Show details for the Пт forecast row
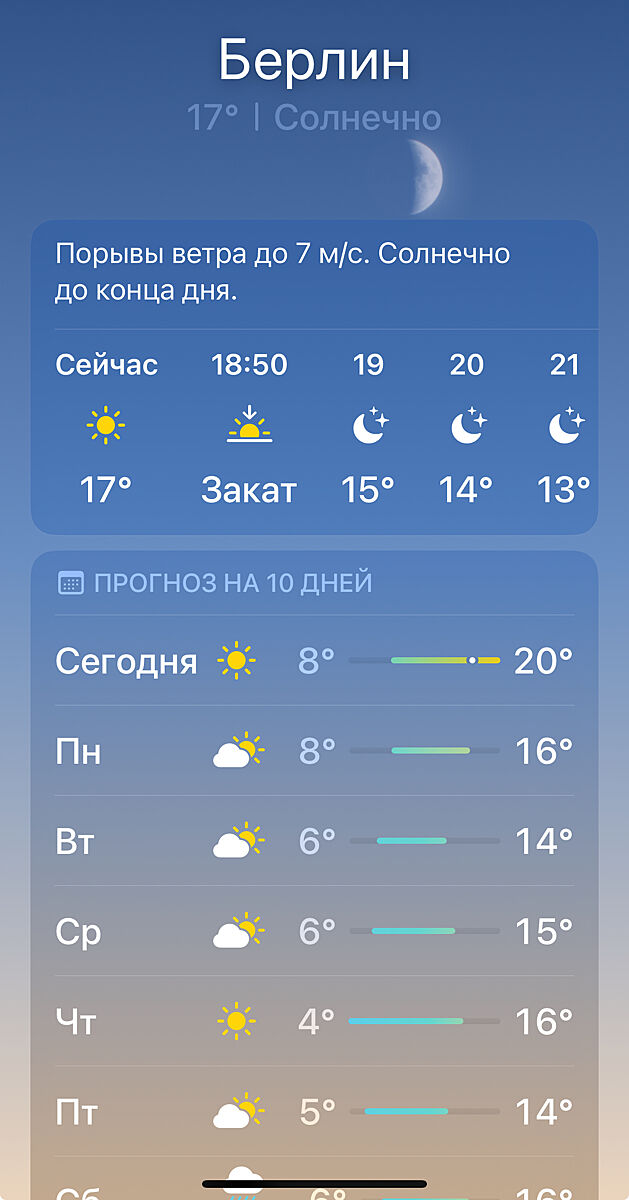The height and width of the screenshot is (1200, 629). pyautogui.click(x=314, y=1111)
